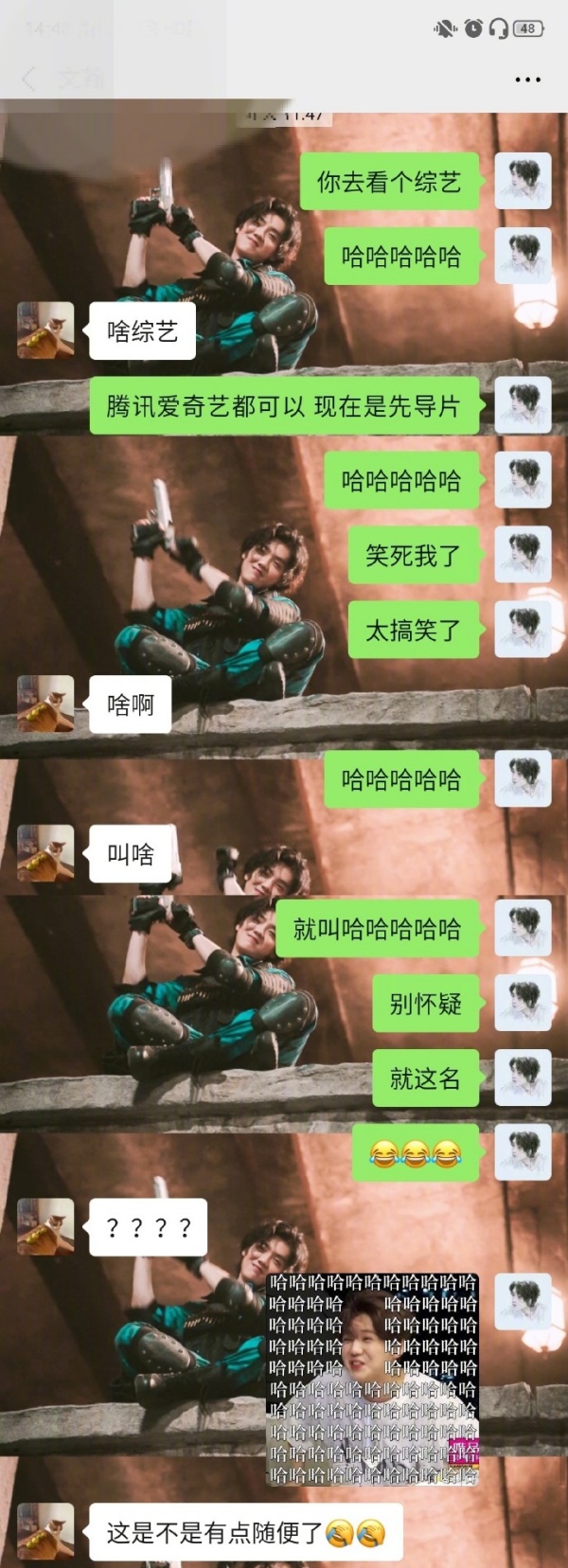Open cat avatar next to 啥综艺

(45, 330)
